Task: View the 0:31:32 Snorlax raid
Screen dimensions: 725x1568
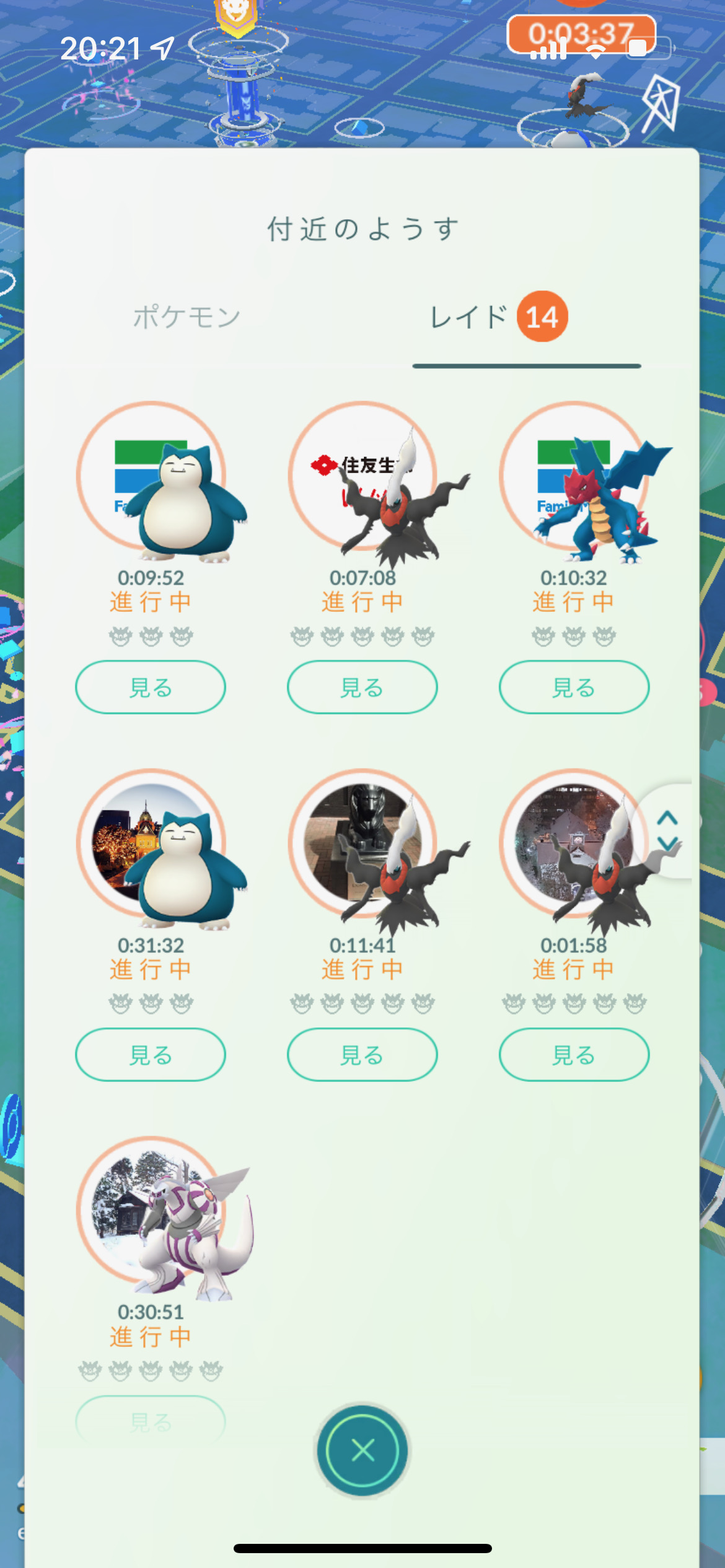Action: [x=151, y=1054]
